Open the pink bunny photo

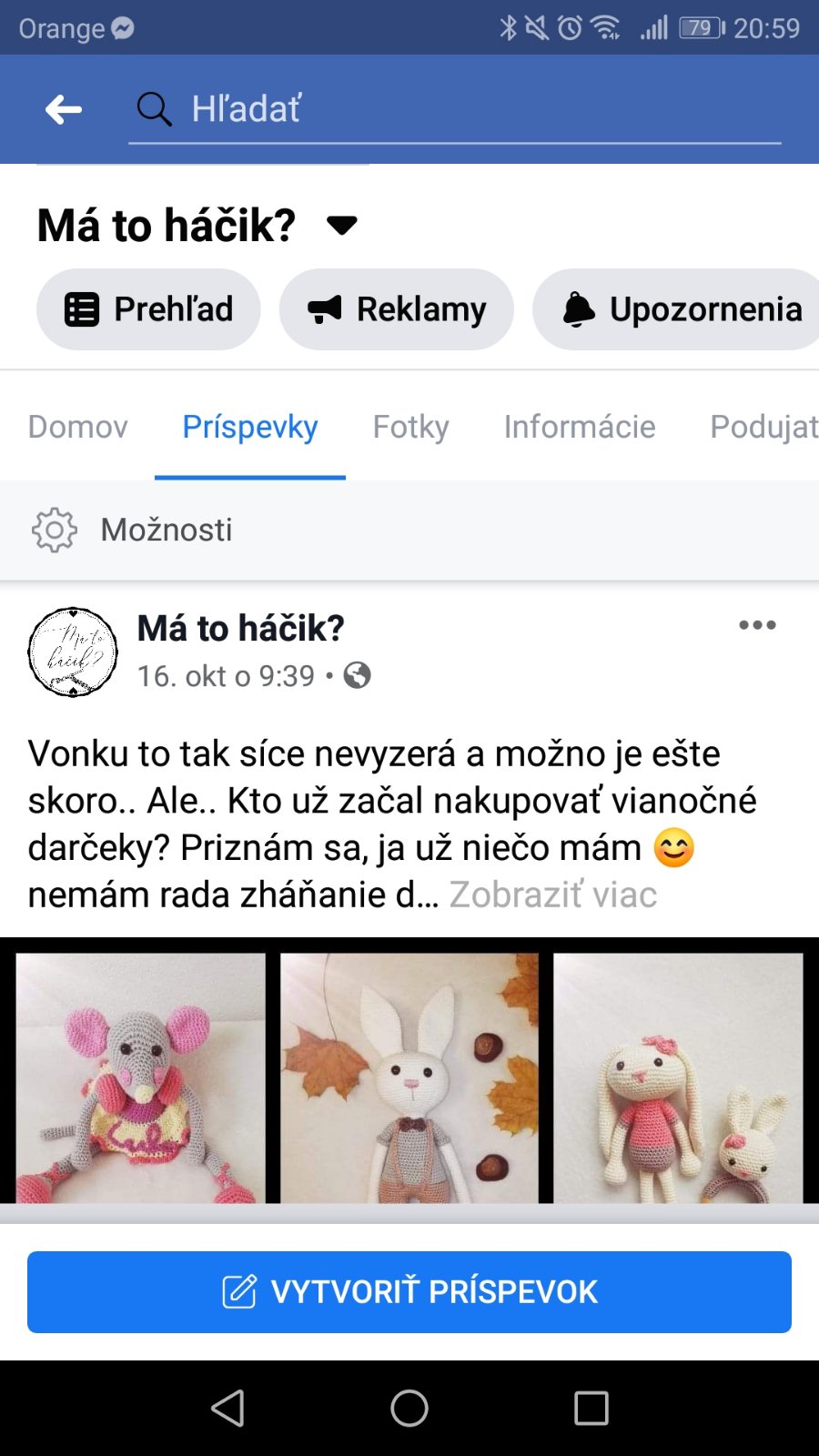click(678, 1077)
